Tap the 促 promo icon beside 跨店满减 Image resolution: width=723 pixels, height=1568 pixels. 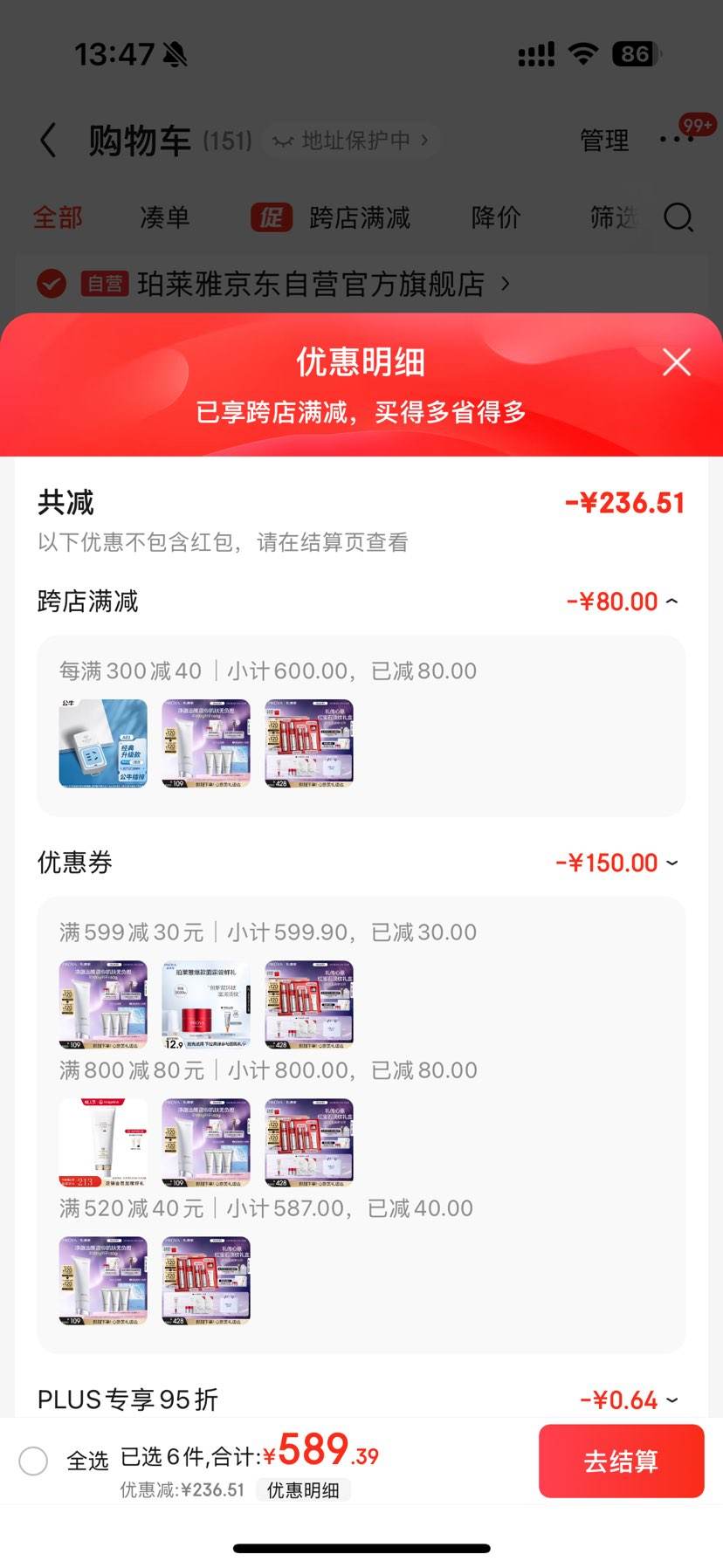tap(272, 218)
